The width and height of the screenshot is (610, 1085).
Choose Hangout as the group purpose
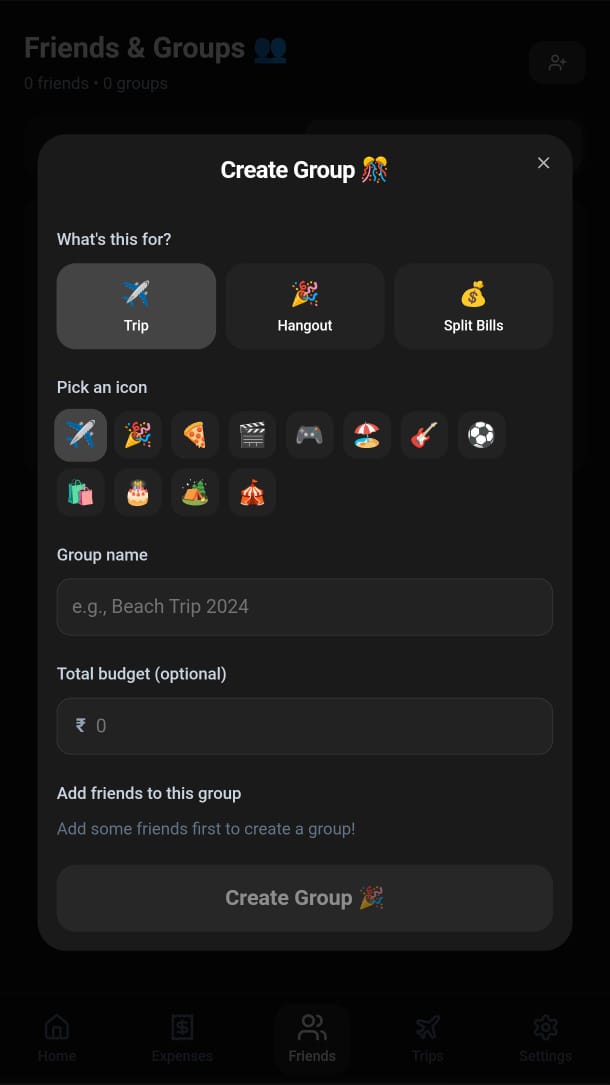305,306
